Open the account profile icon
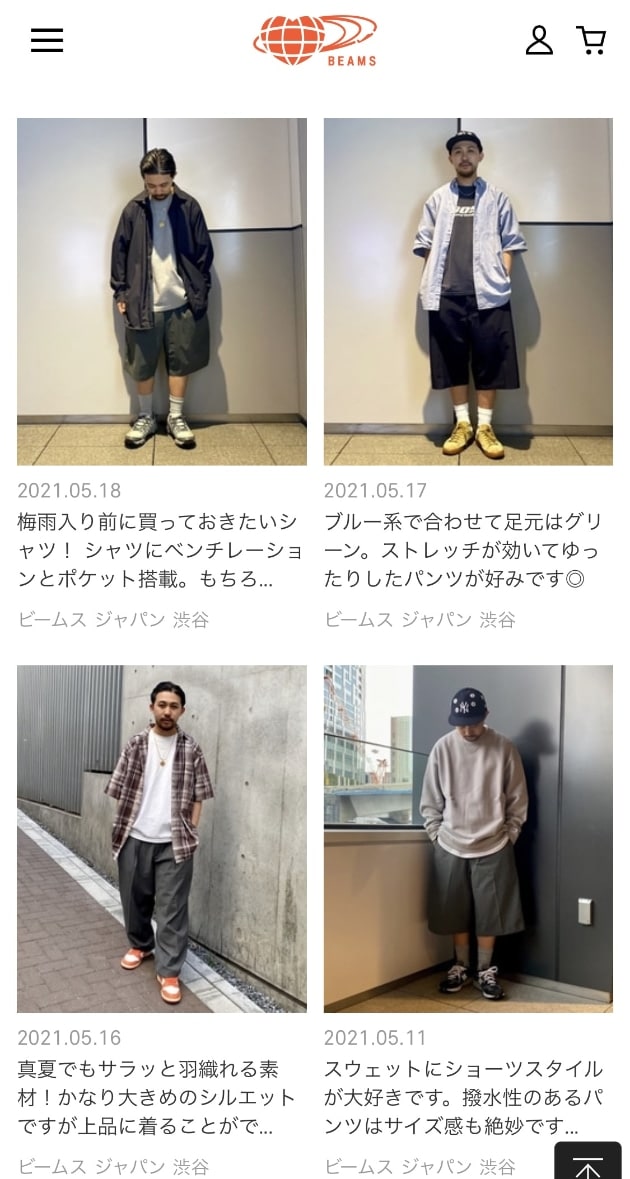The height and width of the screenshot is (1179, 630). tap(539, 40)
